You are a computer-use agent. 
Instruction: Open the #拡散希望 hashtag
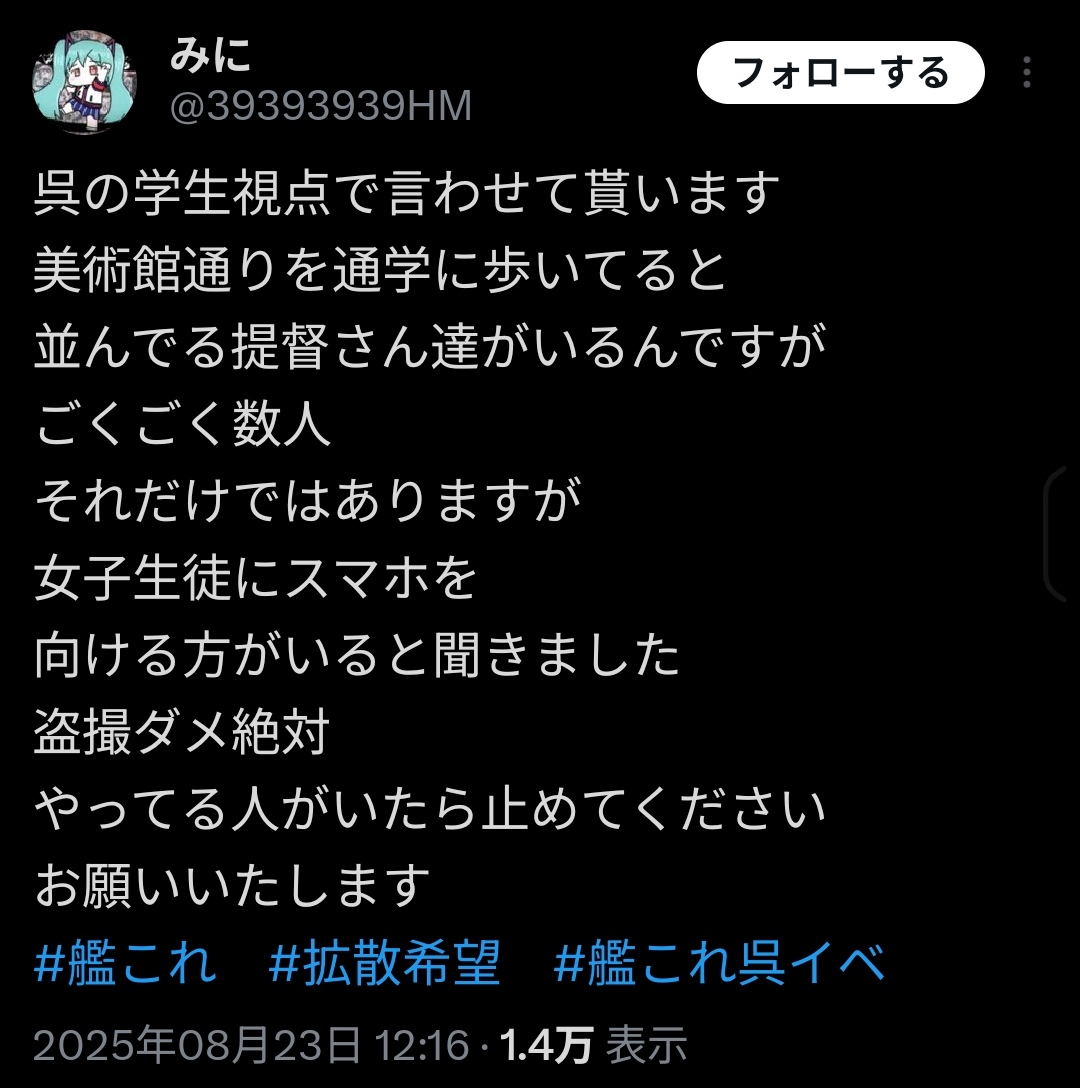click(385, 964)
